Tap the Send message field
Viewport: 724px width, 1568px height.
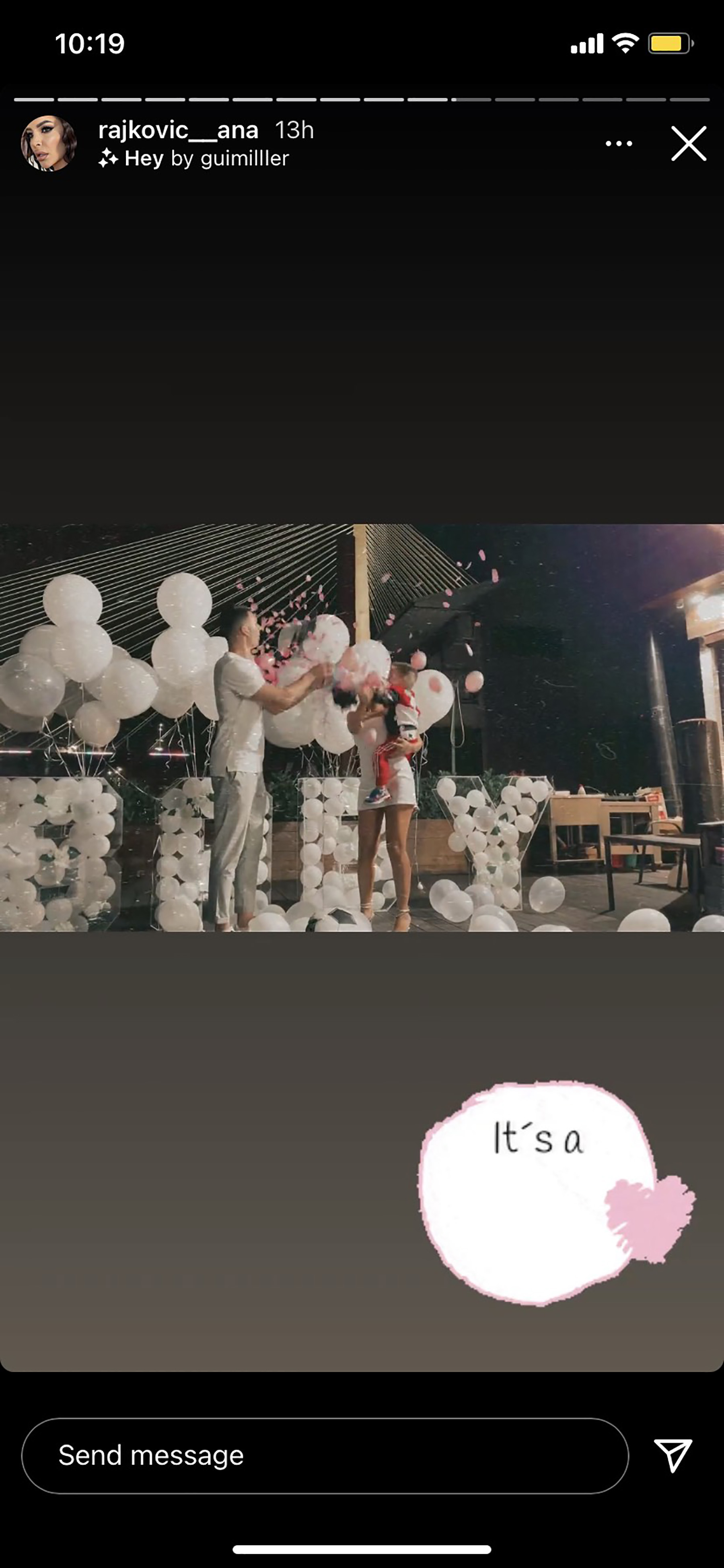click(x=324, y=1455)
